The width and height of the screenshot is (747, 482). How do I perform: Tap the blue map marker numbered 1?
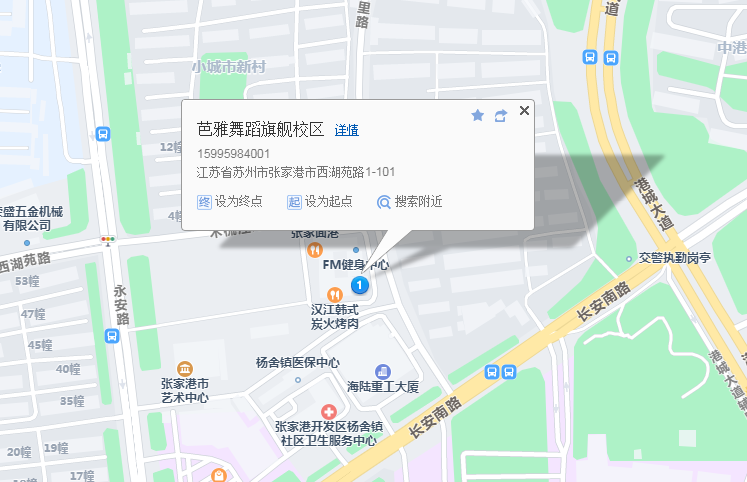click(362, 286)
